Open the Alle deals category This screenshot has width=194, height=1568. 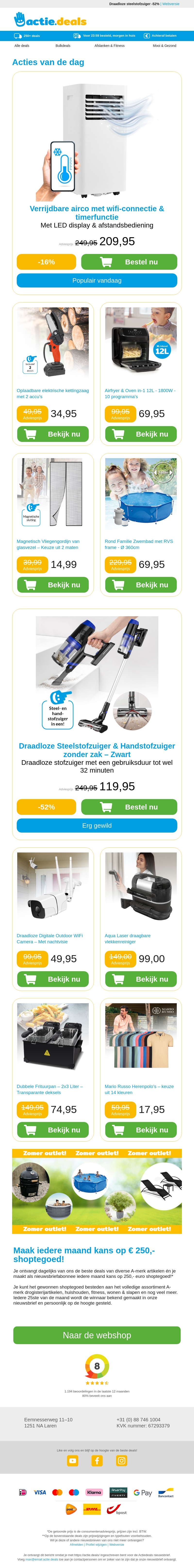[22, 46]
